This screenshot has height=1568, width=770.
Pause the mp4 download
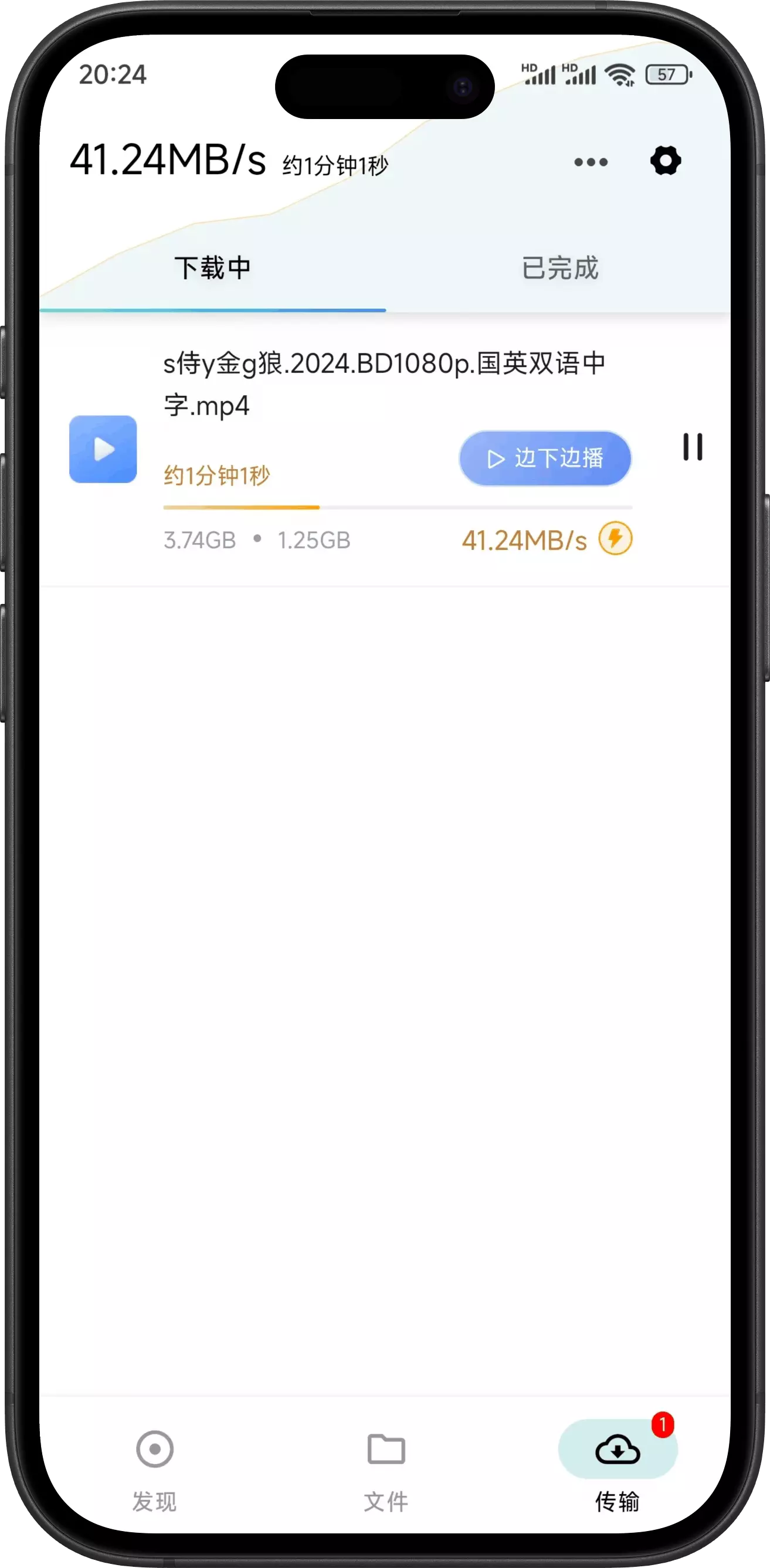(x=692, y=447)
